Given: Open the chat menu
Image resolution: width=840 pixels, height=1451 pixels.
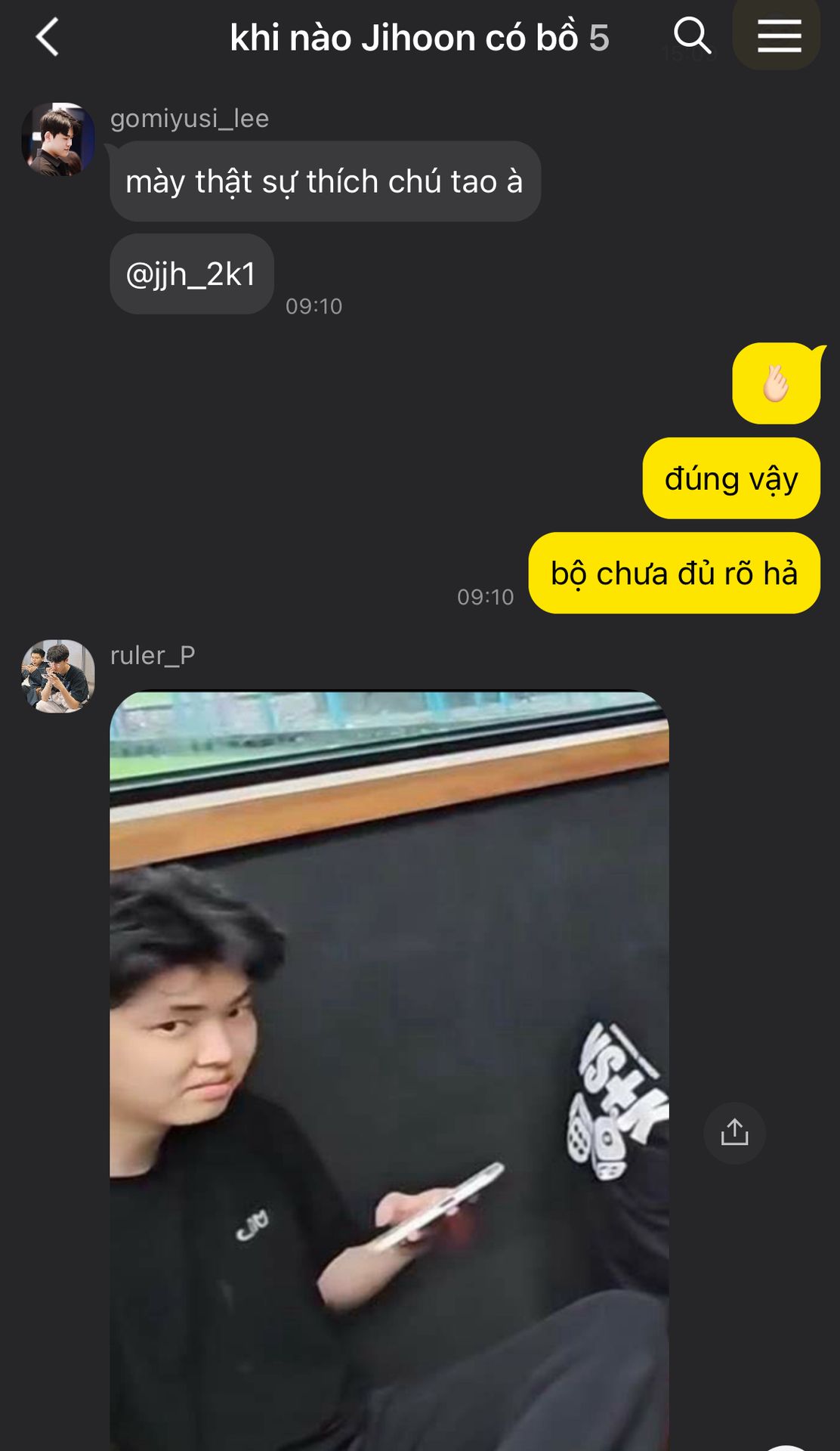Looking at the screenshot, I should tap(778, 36).
